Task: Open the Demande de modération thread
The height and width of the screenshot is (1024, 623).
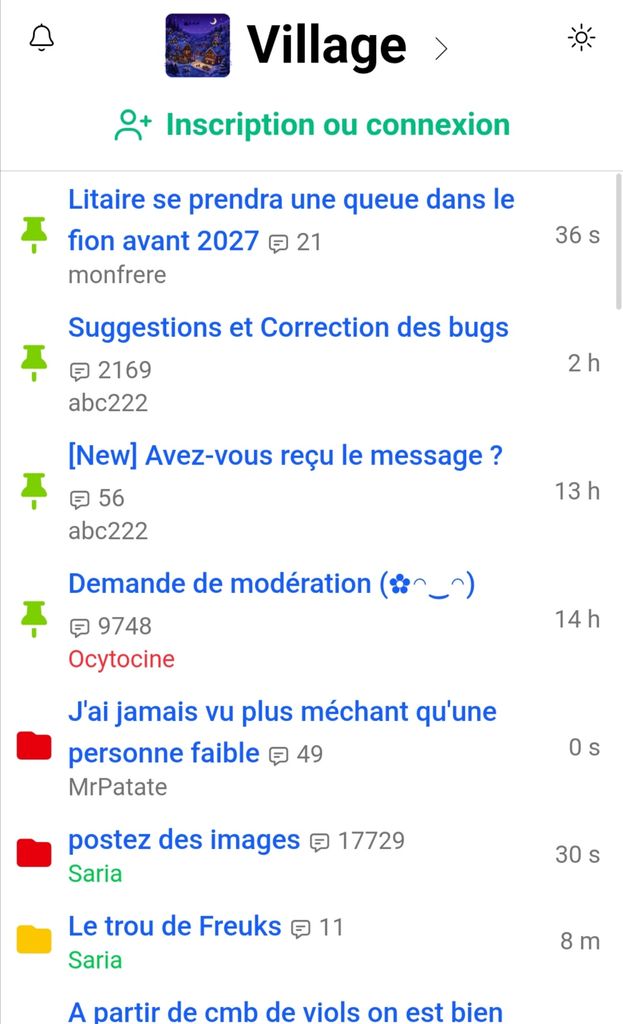Action: (x=271, y=584)
